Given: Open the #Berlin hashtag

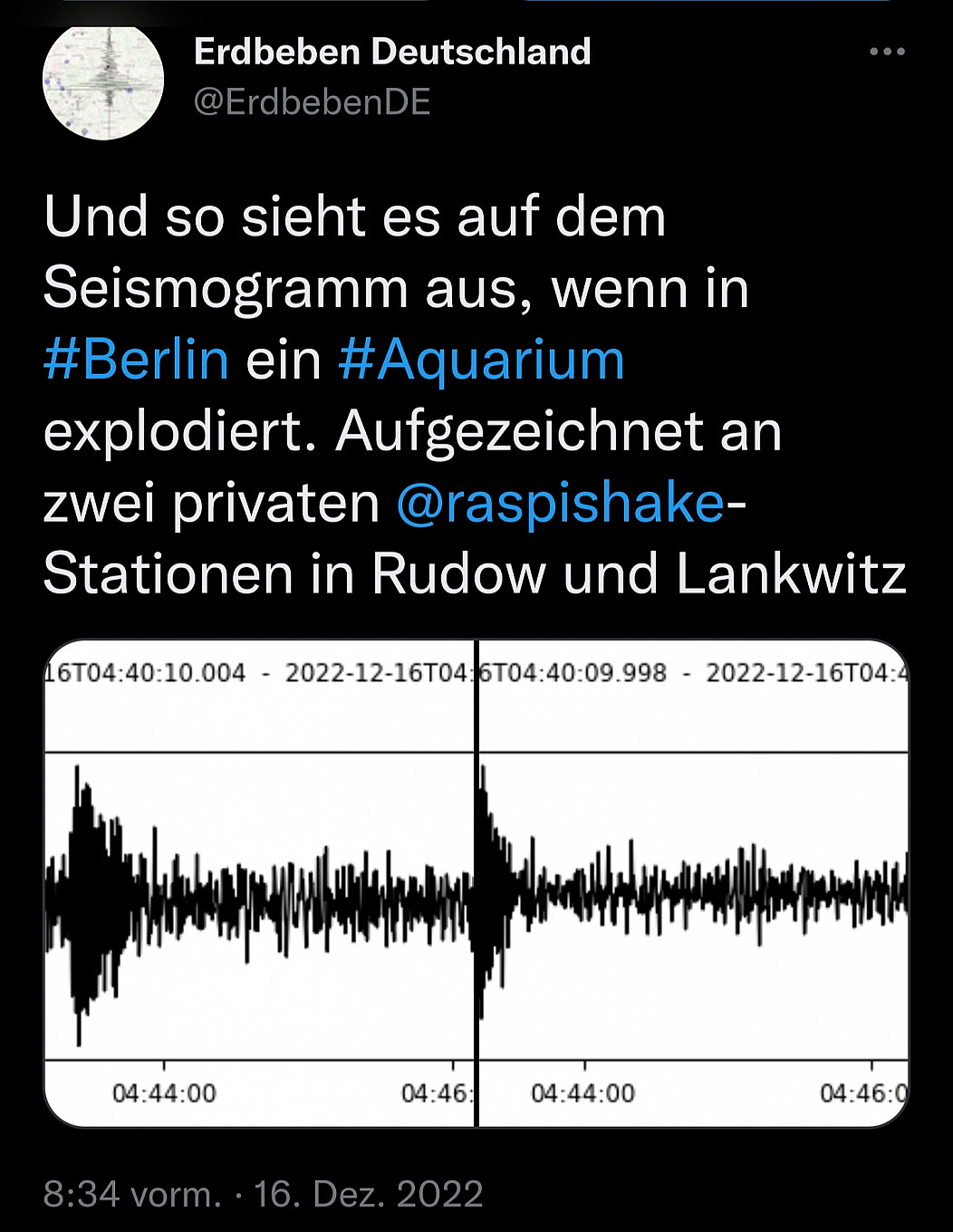Looking at the screenshot, I should click(136, 360).
